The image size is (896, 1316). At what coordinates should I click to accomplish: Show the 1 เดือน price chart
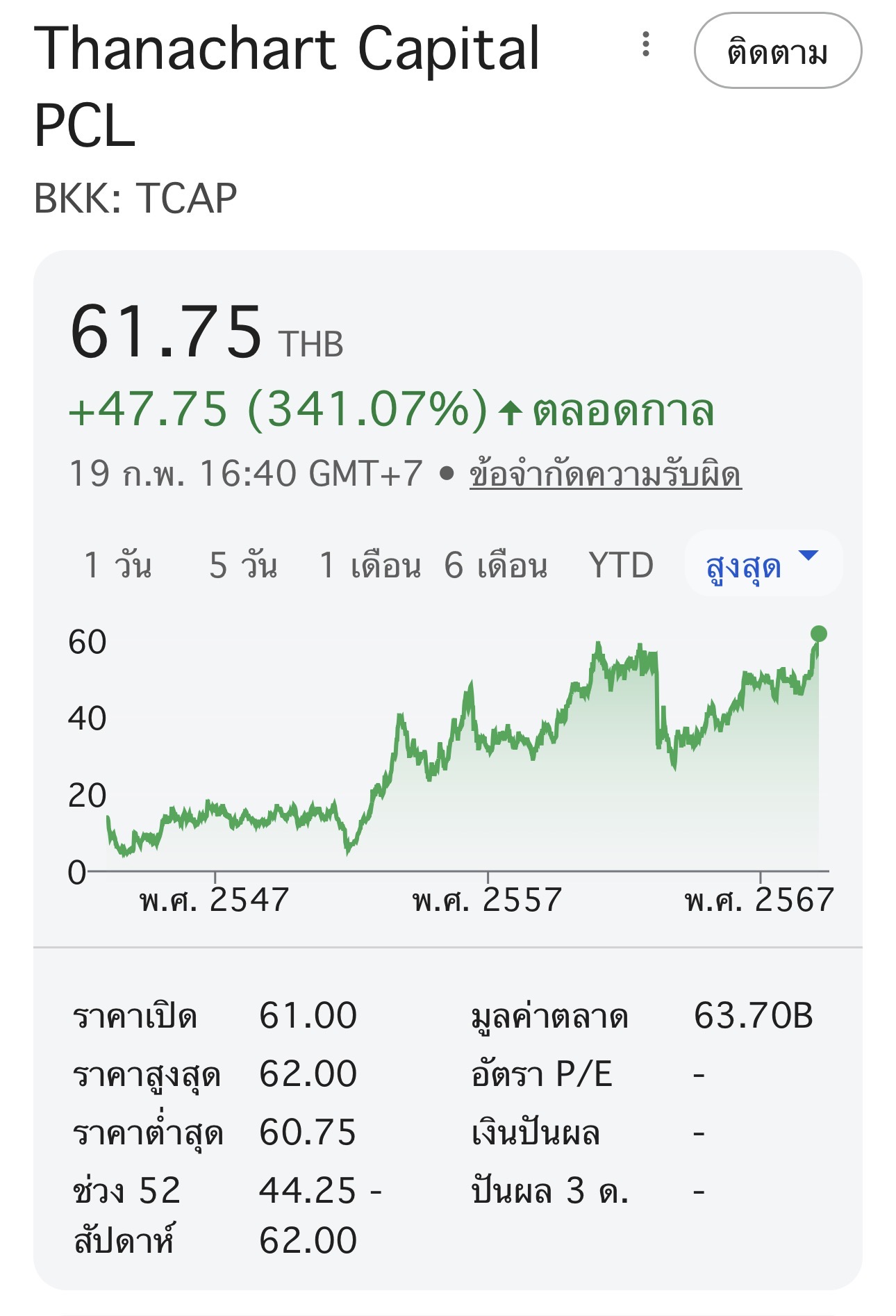tap(370, 564)
